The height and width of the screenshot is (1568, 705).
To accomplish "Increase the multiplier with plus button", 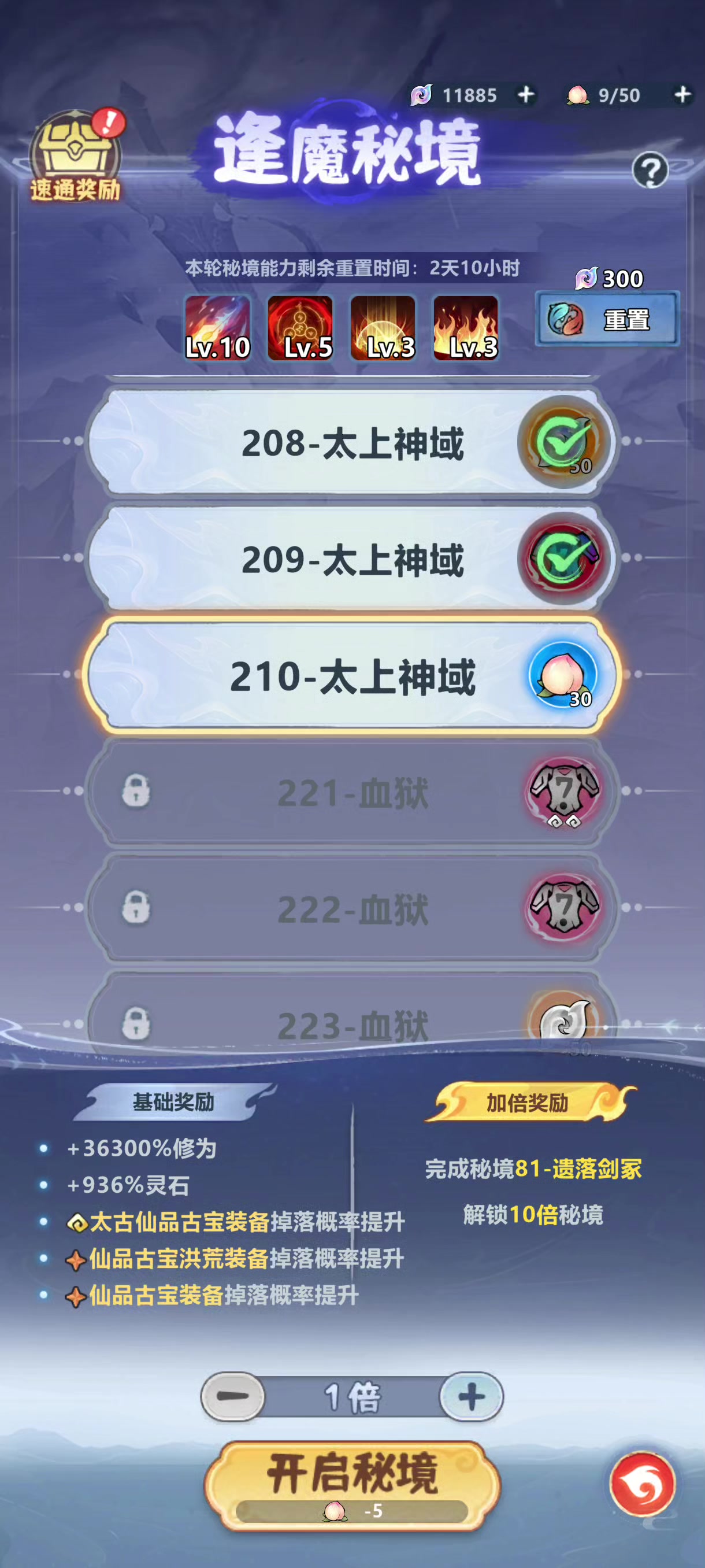I will (472, 1396).
